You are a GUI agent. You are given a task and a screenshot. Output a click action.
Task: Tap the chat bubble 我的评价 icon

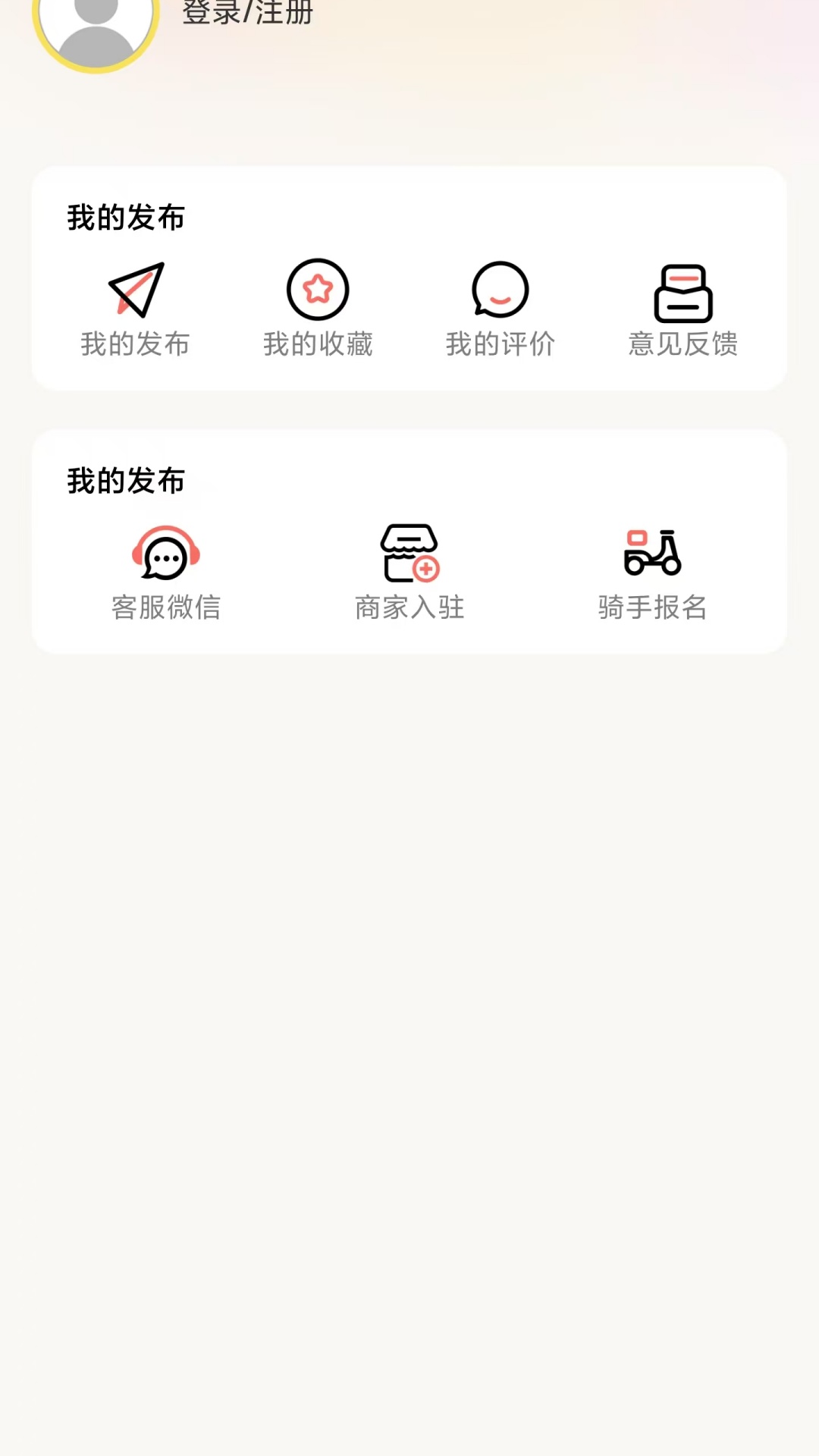500,290
